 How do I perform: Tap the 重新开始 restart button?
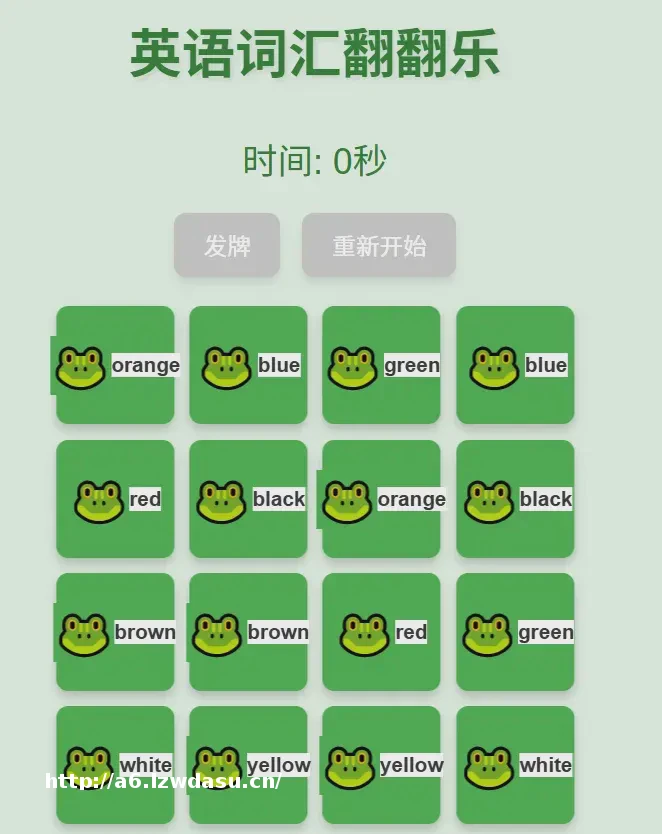[x=379, y=245]
